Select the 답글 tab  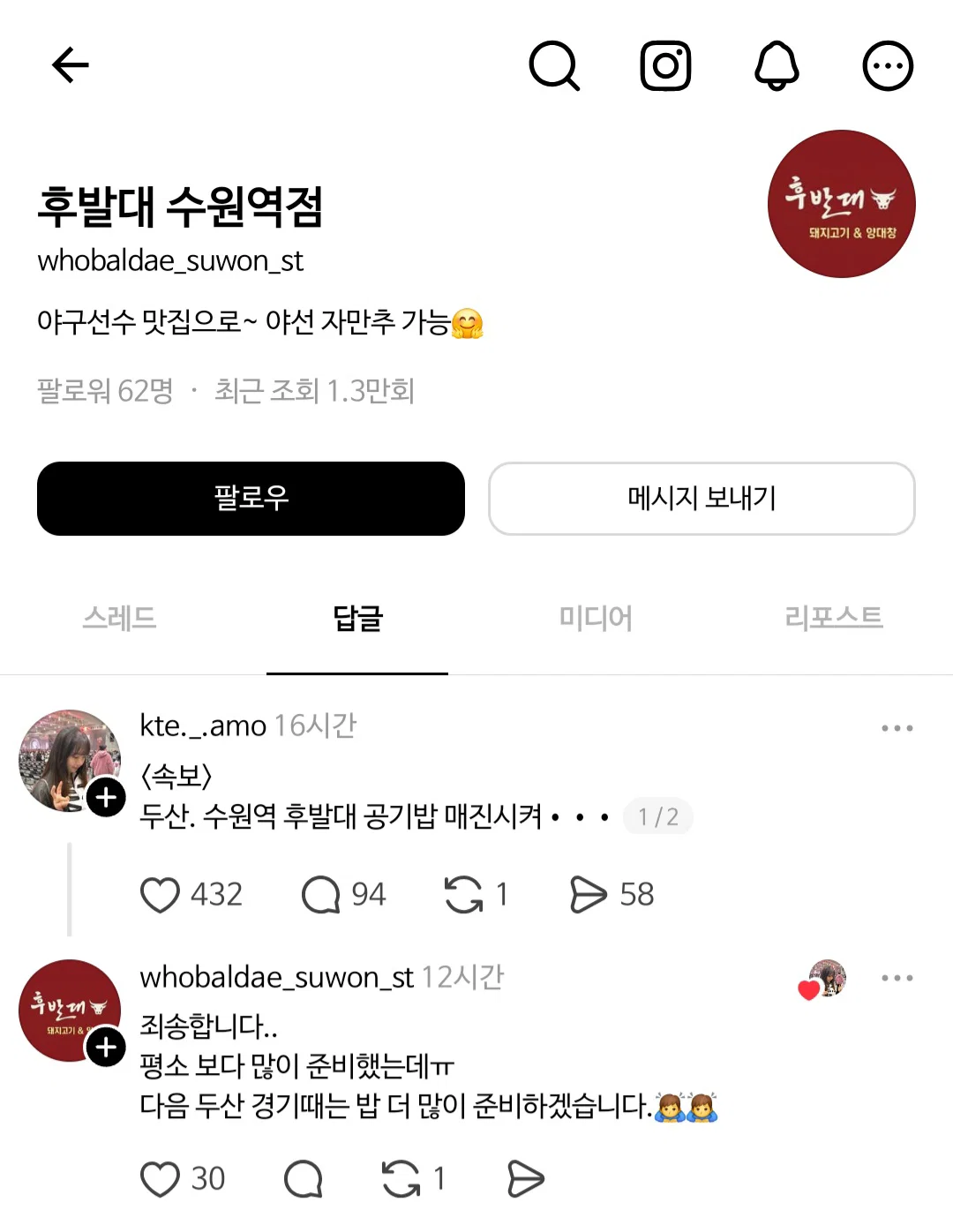point(357,618)
